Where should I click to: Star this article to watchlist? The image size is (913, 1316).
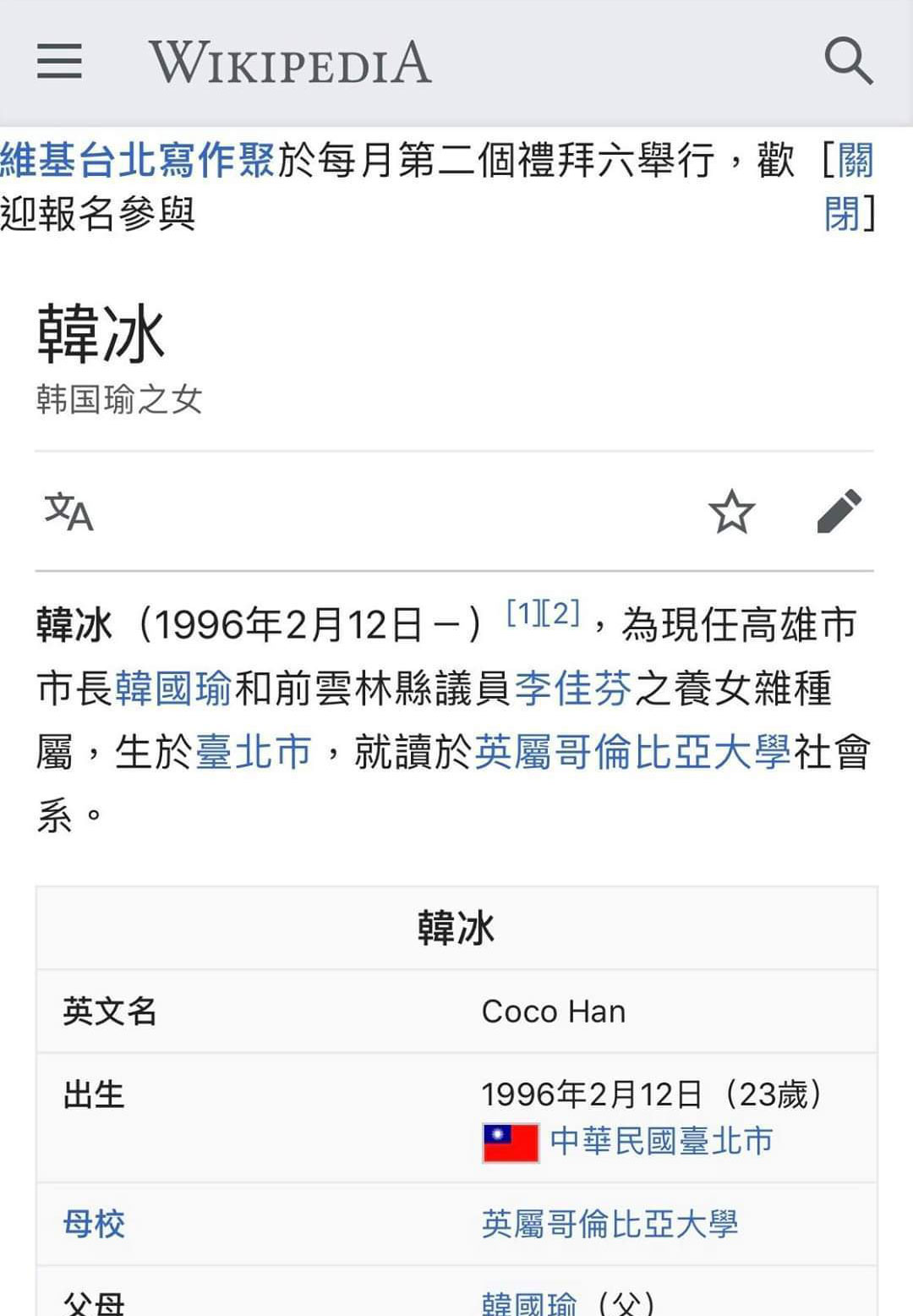click(x=731, y=512)
